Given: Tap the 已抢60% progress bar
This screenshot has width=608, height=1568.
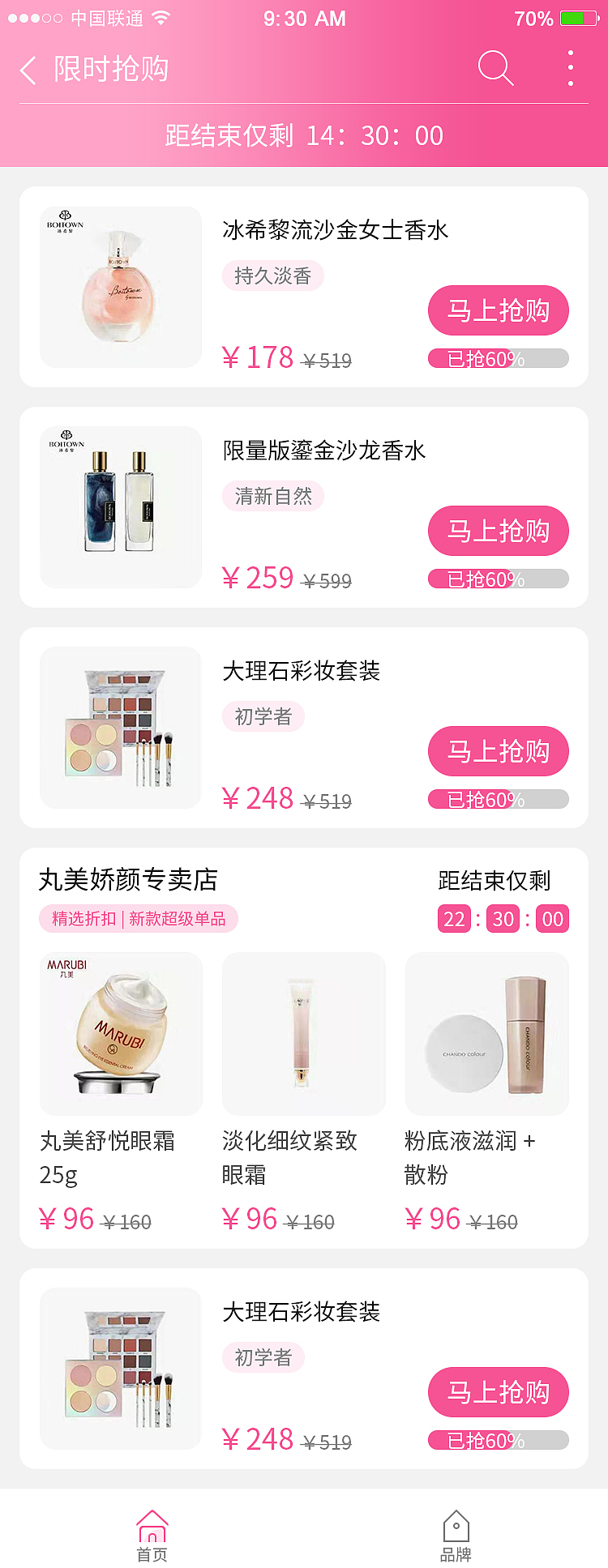Looking at the screenshot, I should (x=498, y=357).
